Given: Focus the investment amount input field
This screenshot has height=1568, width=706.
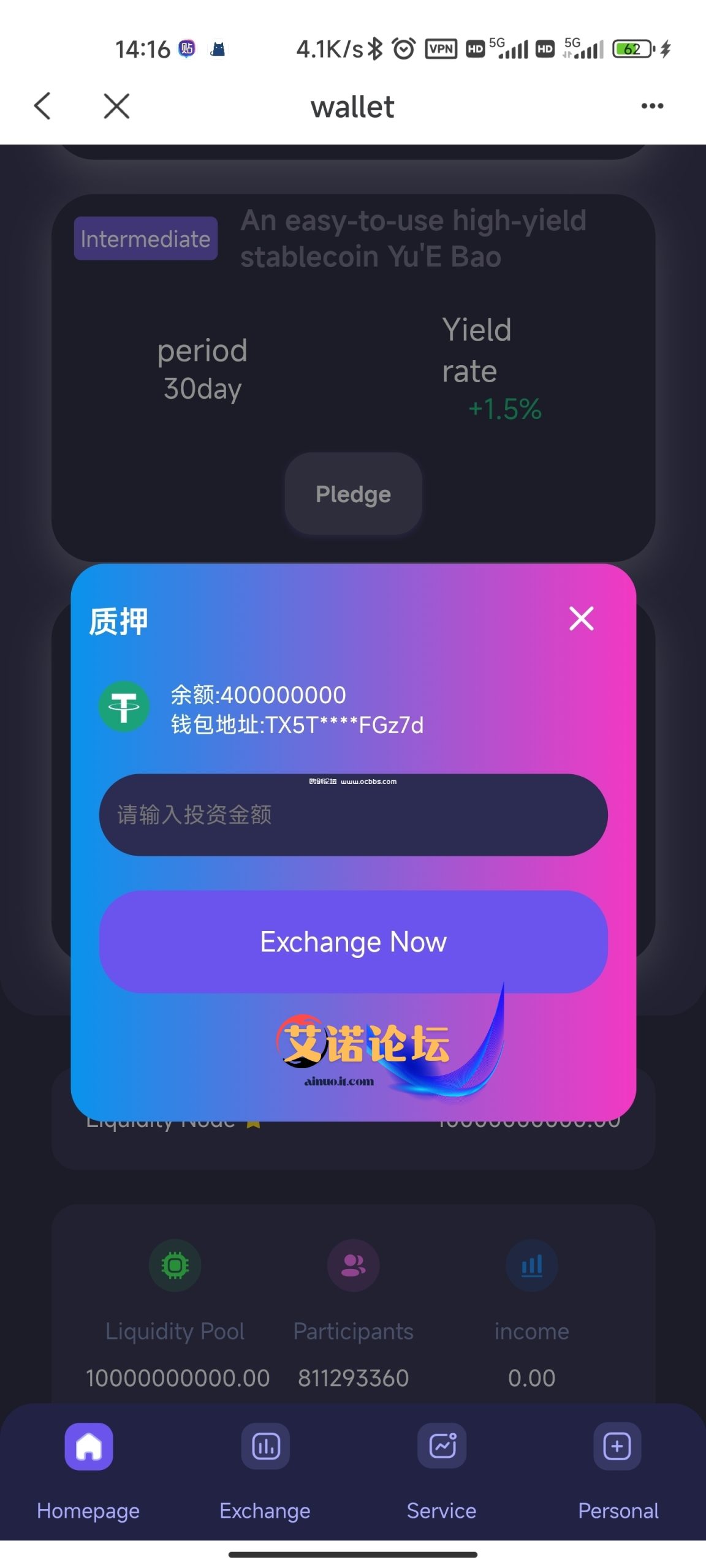Looking at the screenshot, I should 353,815.
